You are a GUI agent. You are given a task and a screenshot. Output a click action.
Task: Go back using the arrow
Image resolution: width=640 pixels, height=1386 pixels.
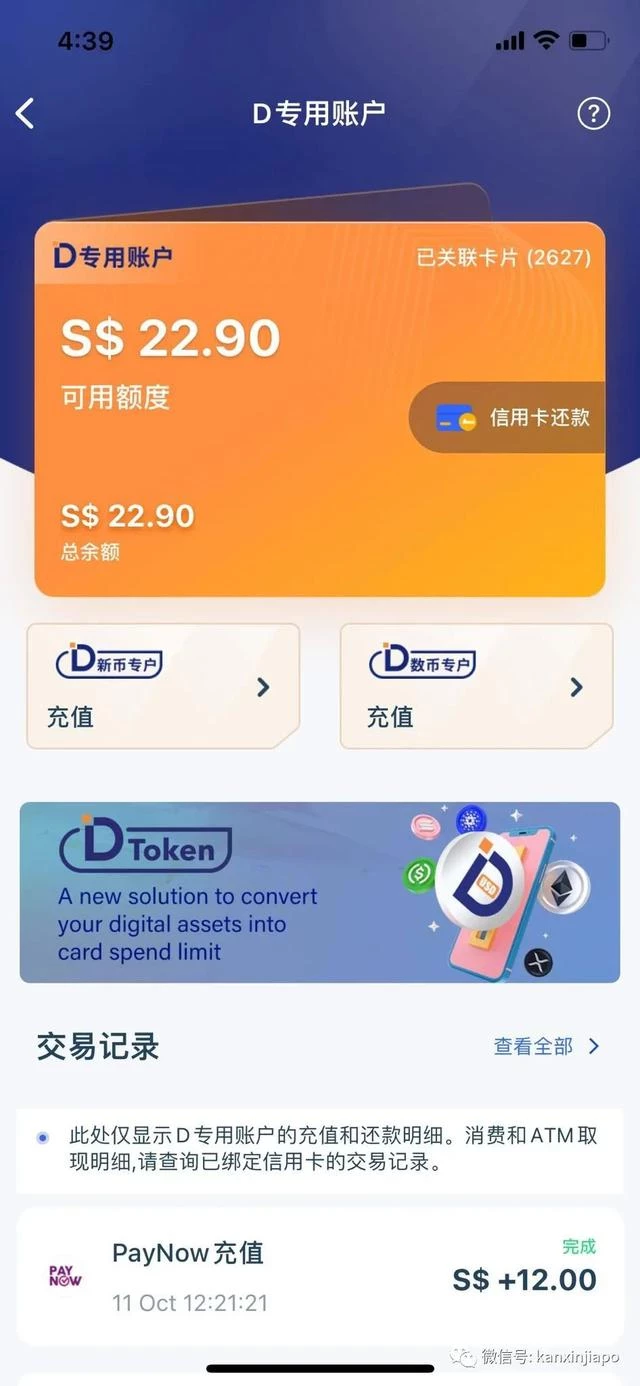coord(26,114)
